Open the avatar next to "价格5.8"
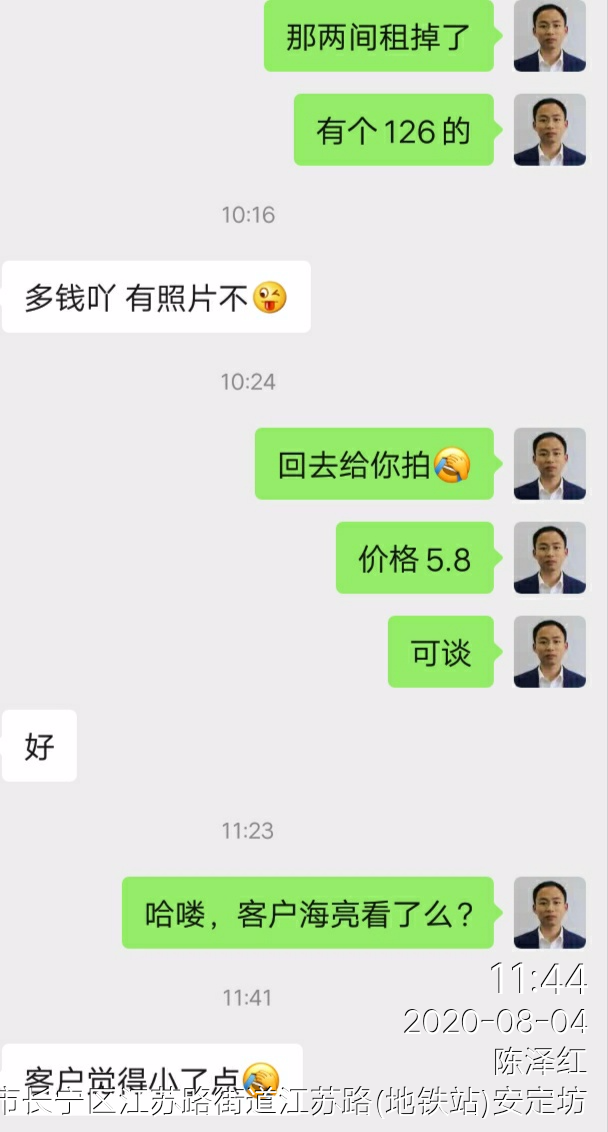The height and width of the screenshot is (1132, 608). click(549, 558)
